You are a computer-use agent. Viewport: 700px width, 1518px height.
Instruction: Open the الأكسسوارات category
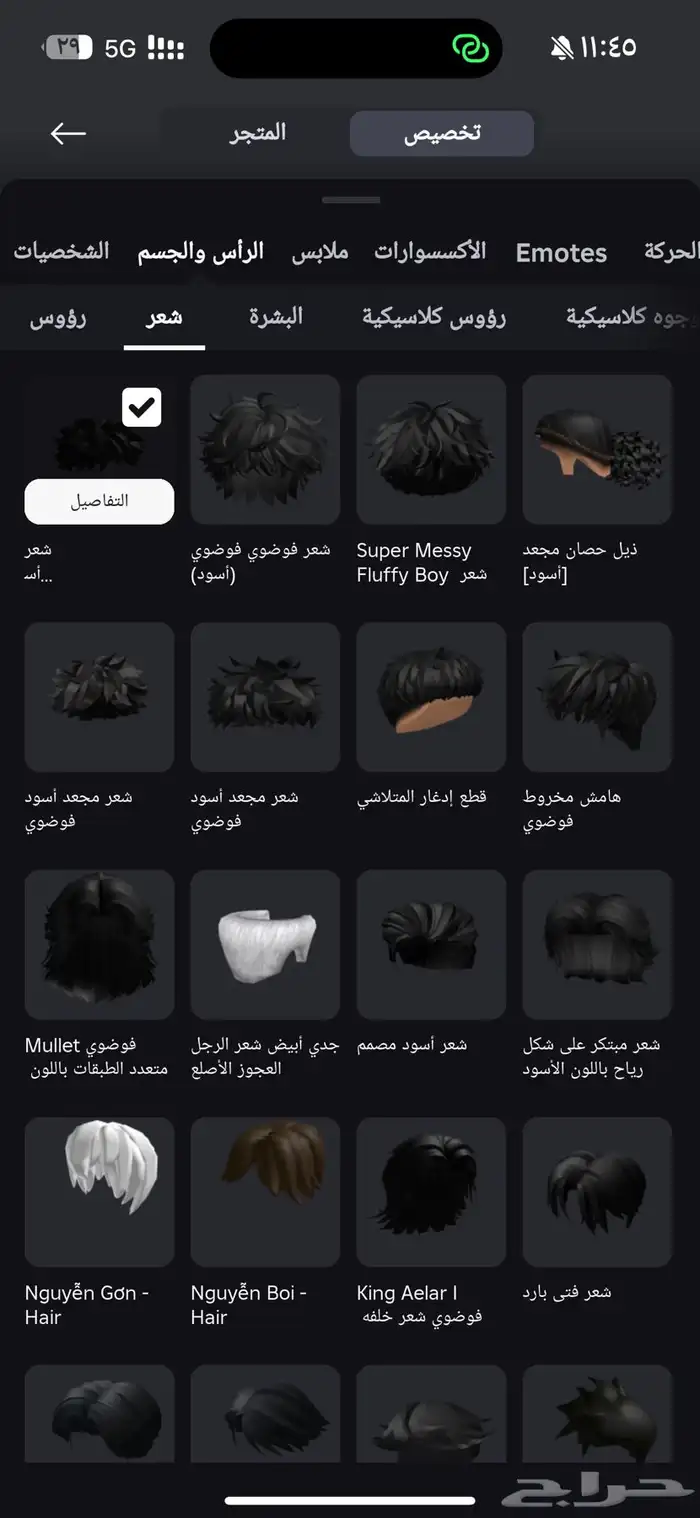(x=430, y=251)
